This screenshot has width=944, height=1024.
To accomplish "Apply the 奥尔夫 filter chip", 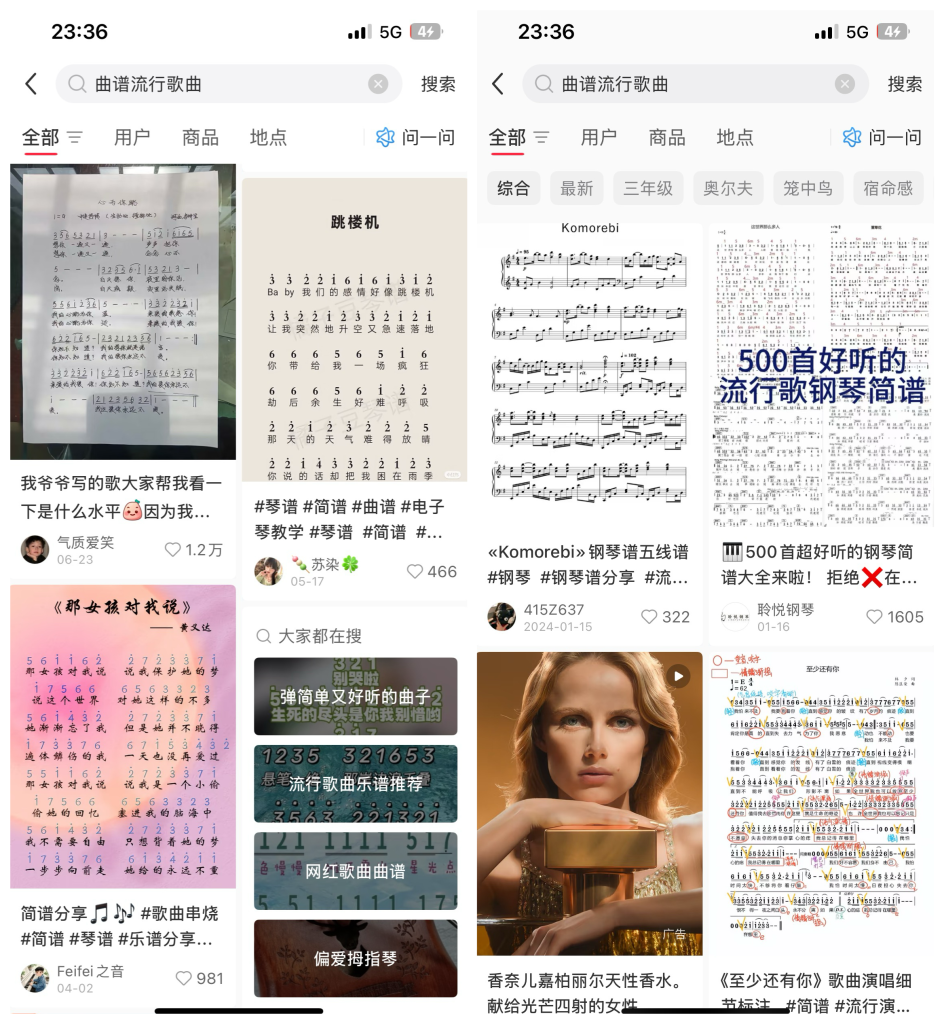I will 727,188.
